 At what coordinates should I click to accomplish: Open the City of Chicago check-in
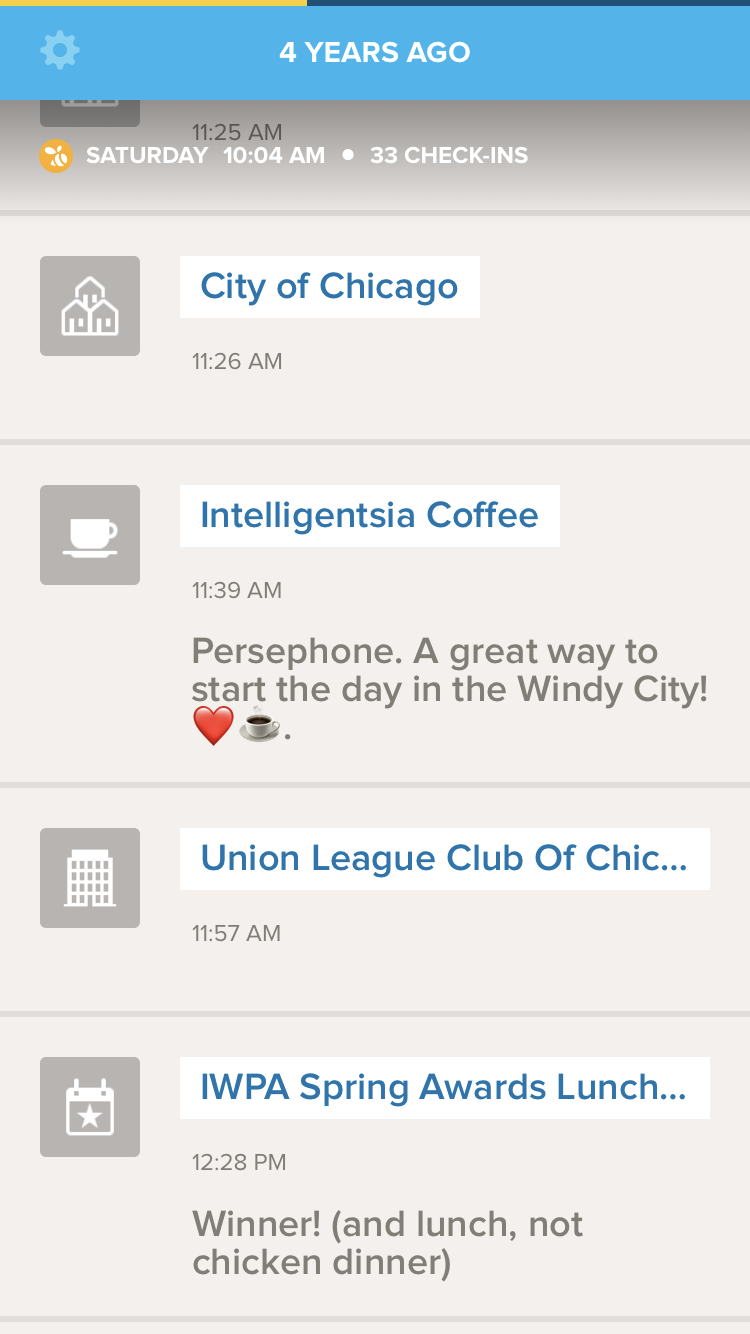(329, 287)
